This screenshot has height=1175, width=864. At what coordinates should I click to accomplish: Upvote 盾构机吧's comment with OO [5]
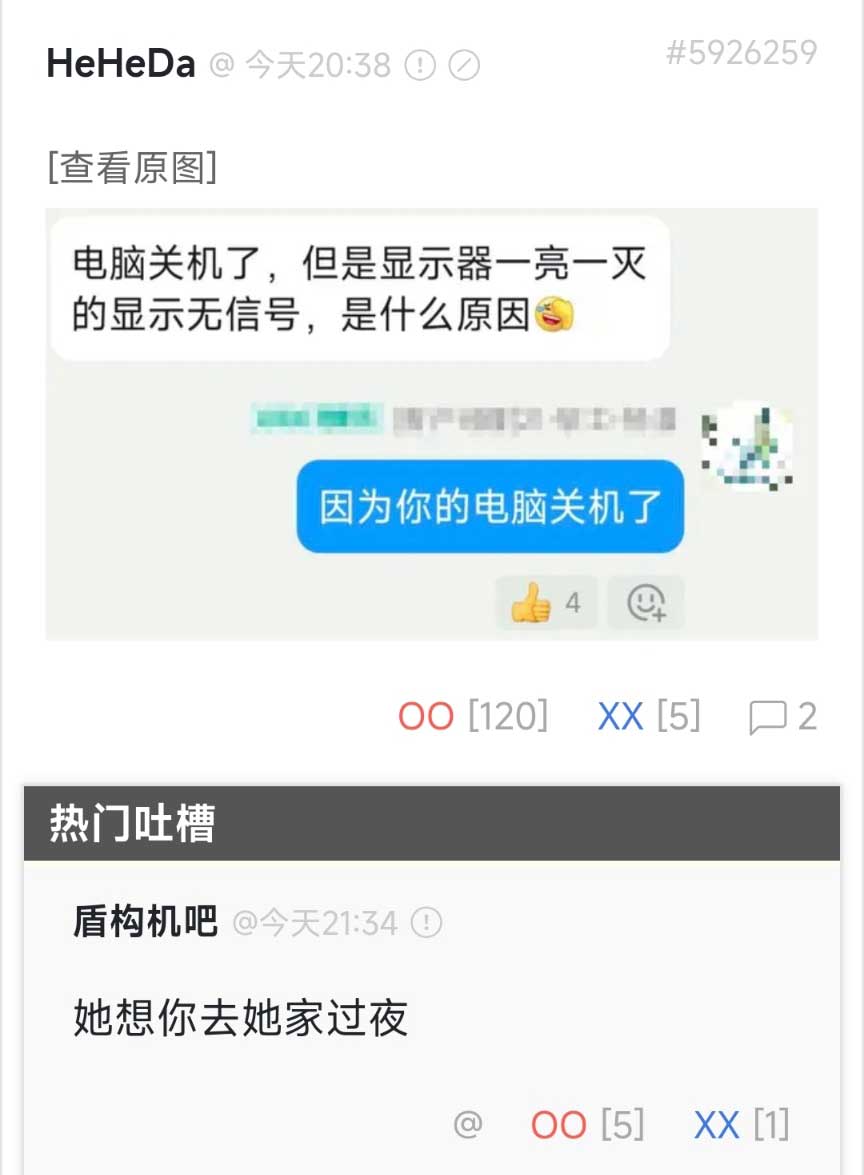point(558,1125)
